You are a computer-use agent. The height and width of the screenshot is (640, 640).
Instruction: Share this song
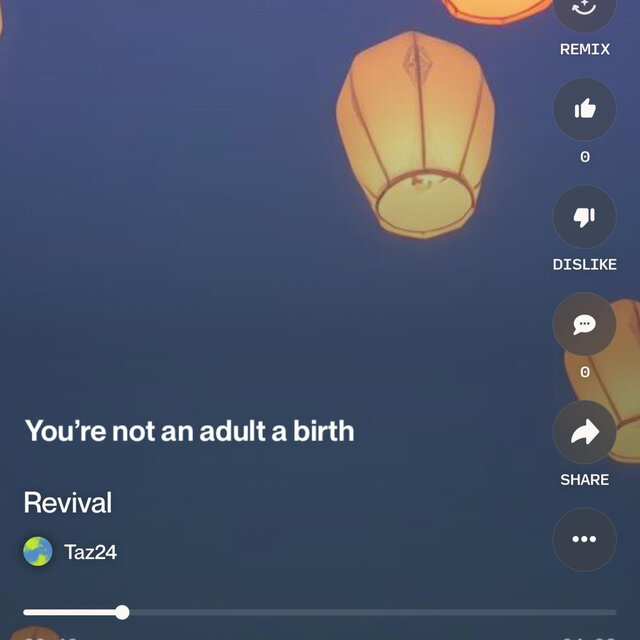[585, 432]
